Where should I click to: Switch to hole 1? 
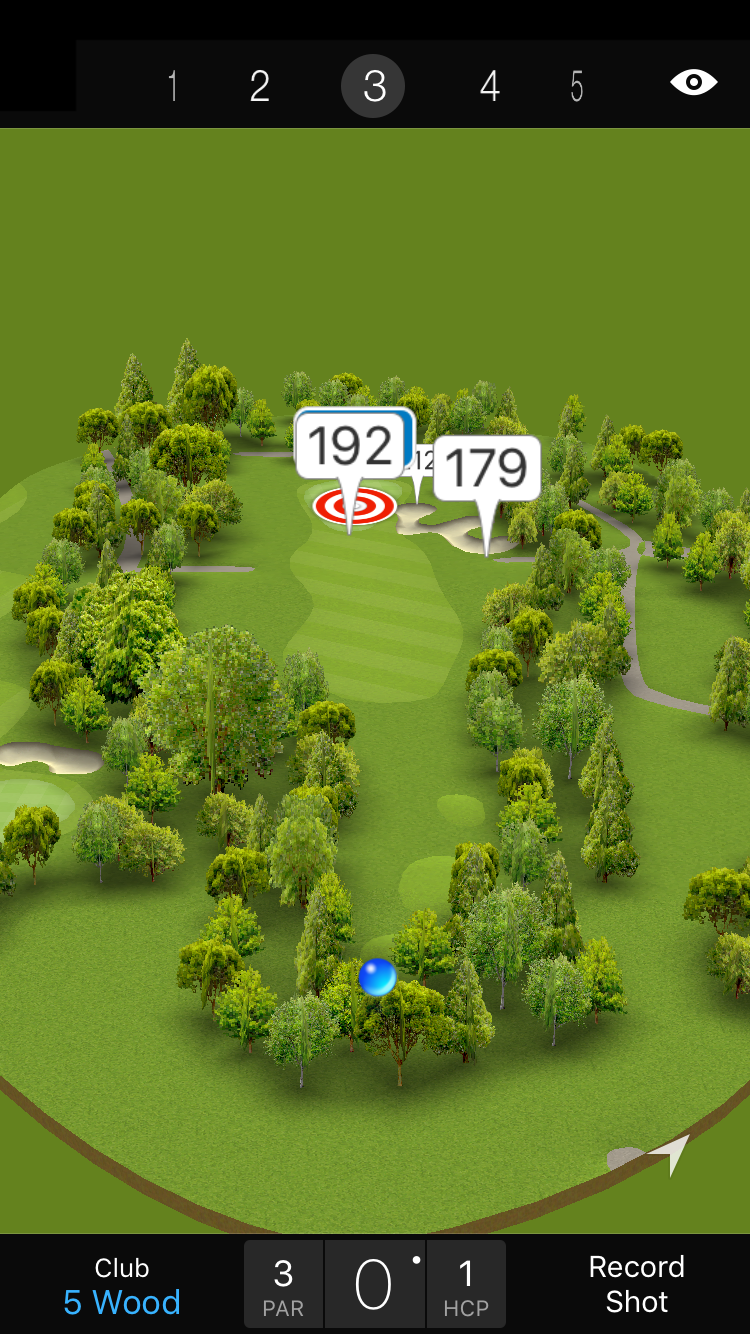(173, 87)
